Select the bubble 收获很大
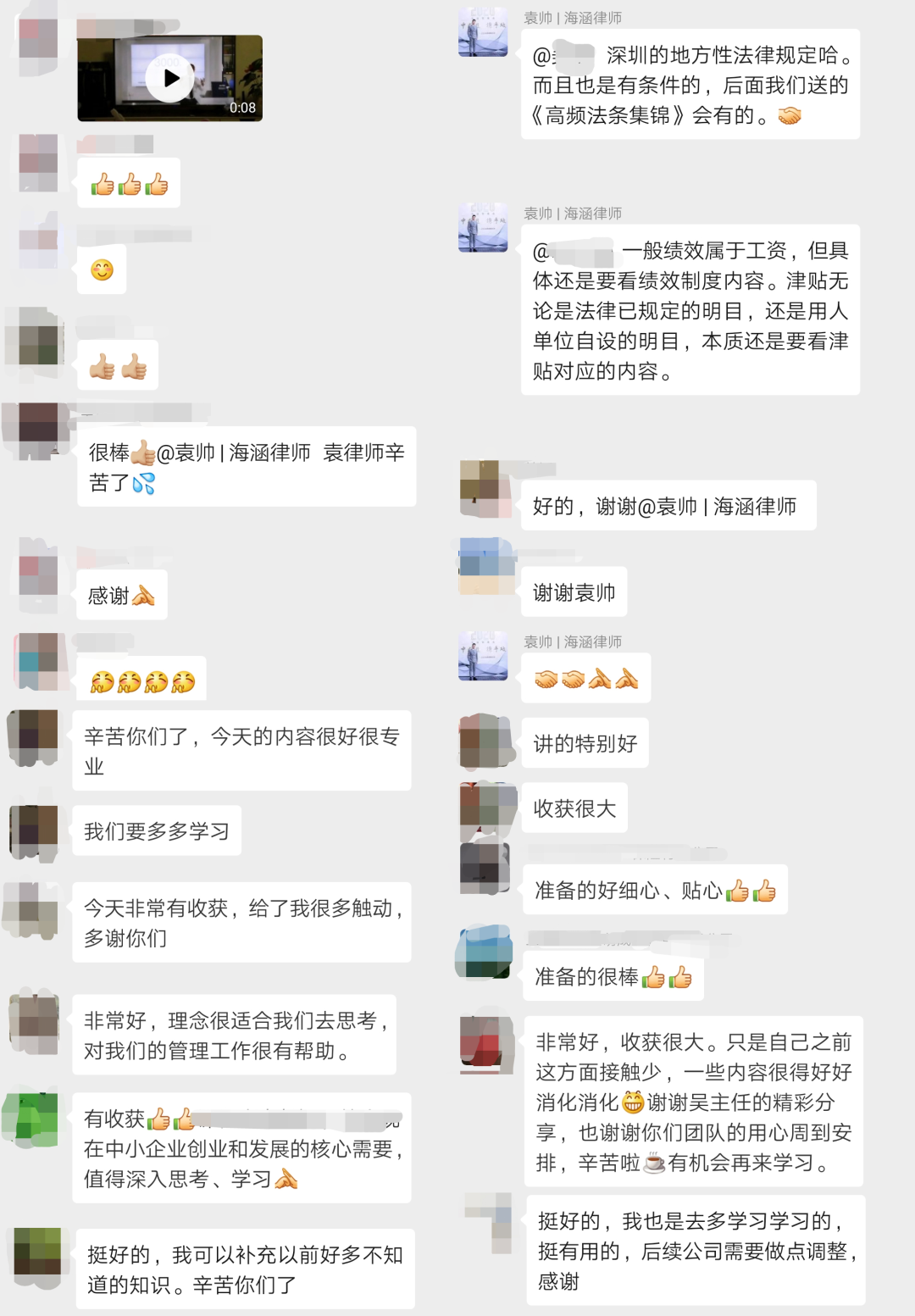This screenshot has height=1316, width=915. (x=575, y=809)
